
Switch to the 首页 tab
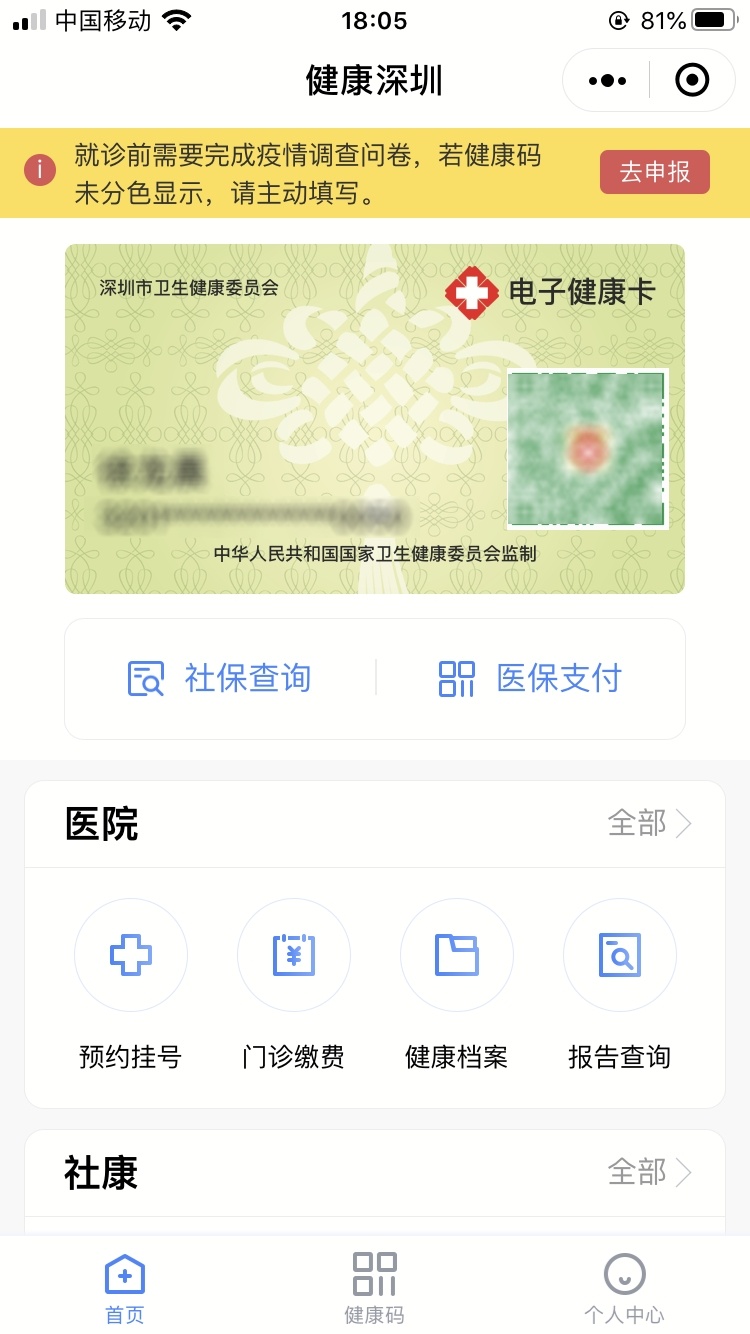[125, 1288]
